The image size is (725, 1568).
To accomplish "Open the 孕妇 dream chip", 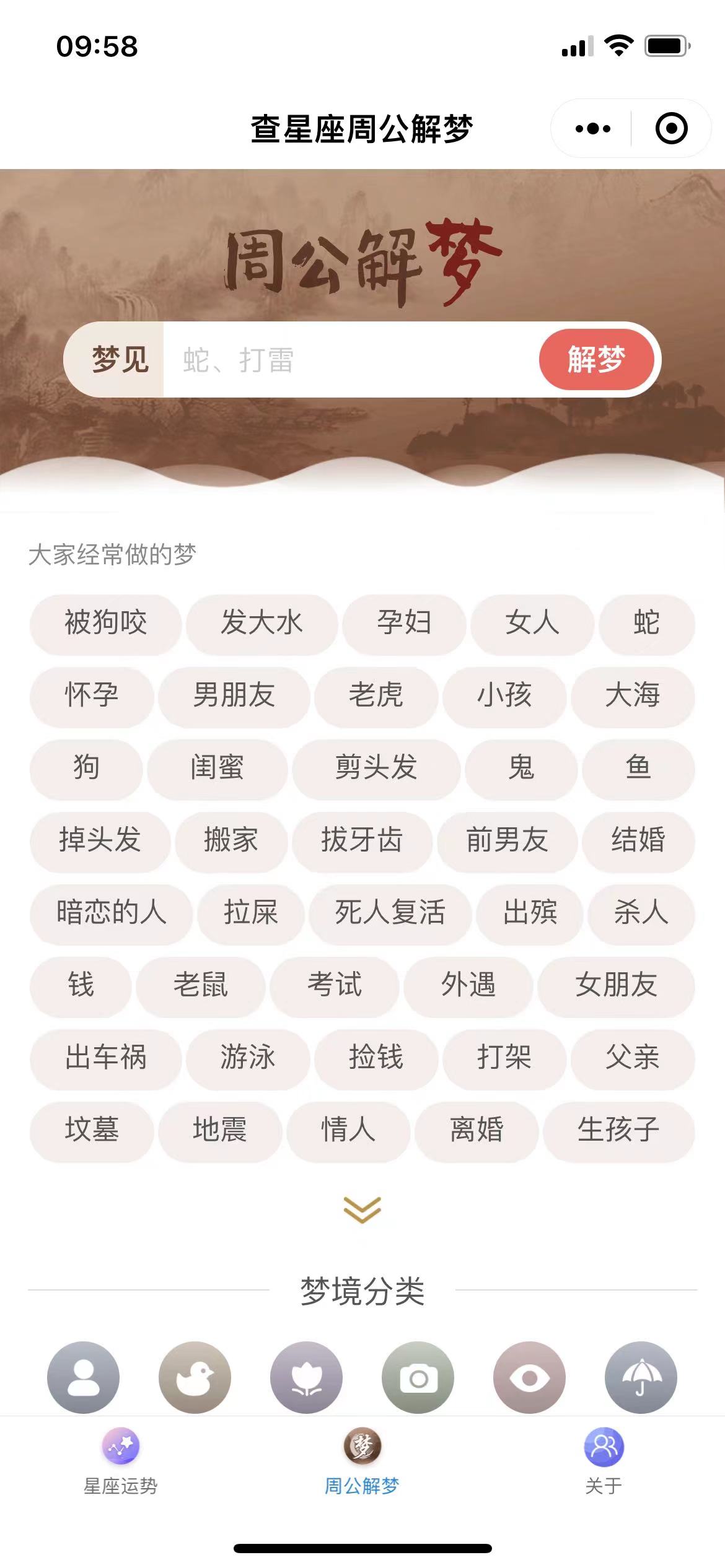I will point(404,623).
